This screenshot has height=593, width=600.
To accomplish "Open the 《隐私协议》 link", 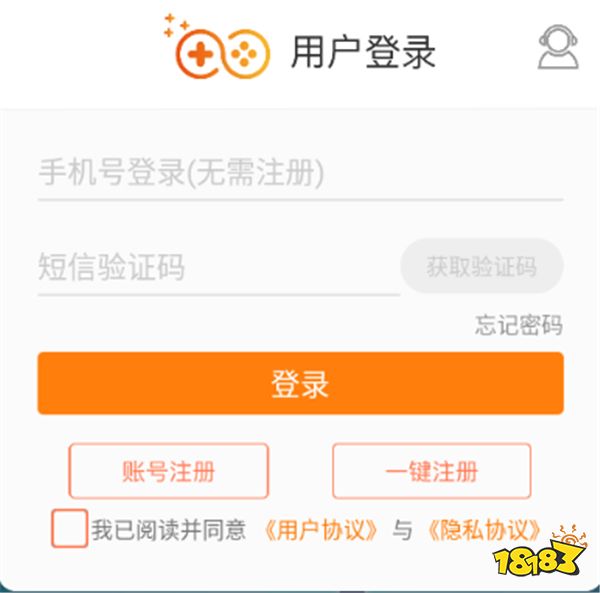I will coord(483,530).
